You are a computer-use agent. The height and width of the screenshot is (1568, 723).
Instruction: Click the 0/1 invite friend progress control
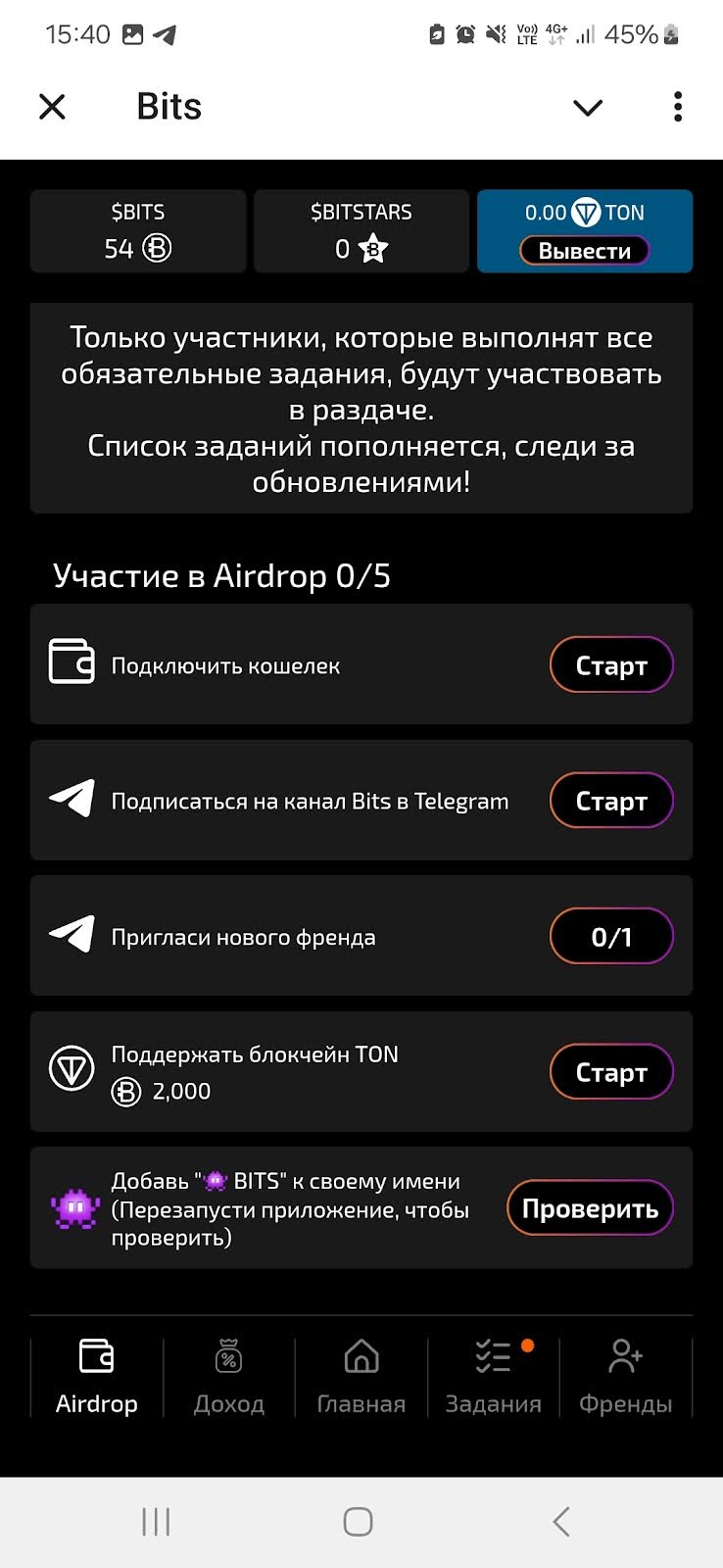[x=611, y=936]
